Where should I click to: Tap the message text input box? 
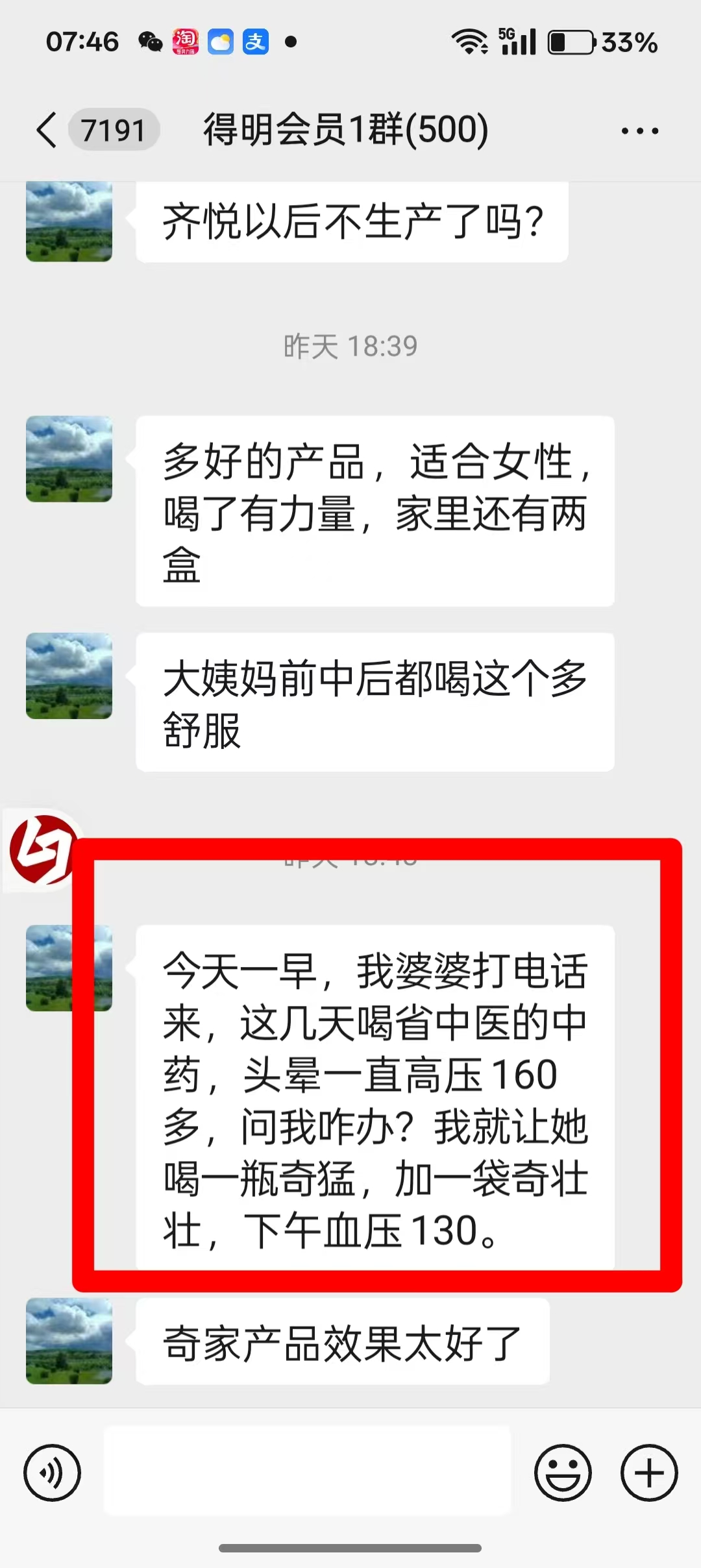[307, 1471]
